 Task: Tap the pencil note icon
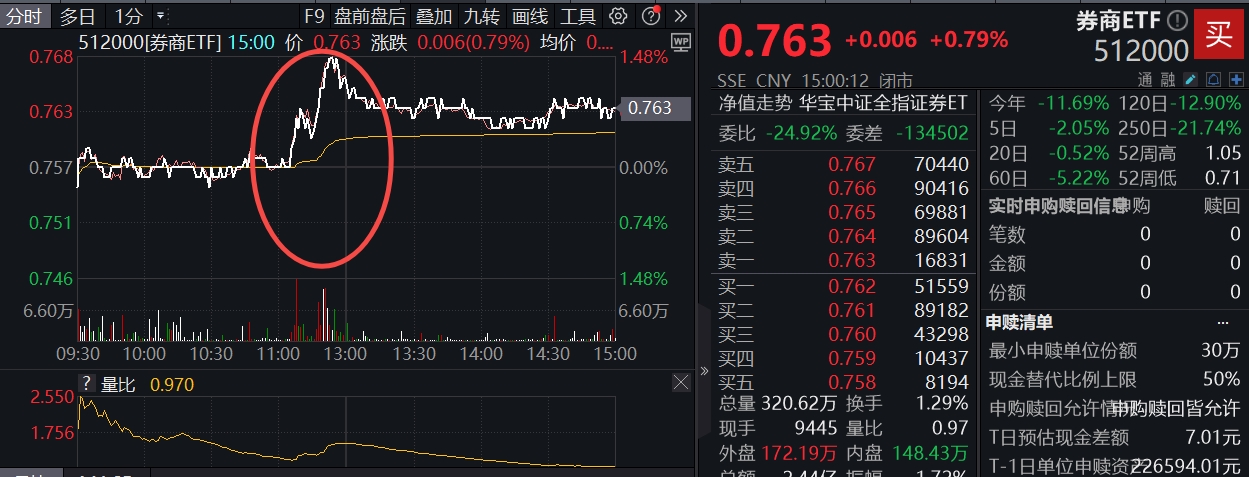click(1191, 79)
